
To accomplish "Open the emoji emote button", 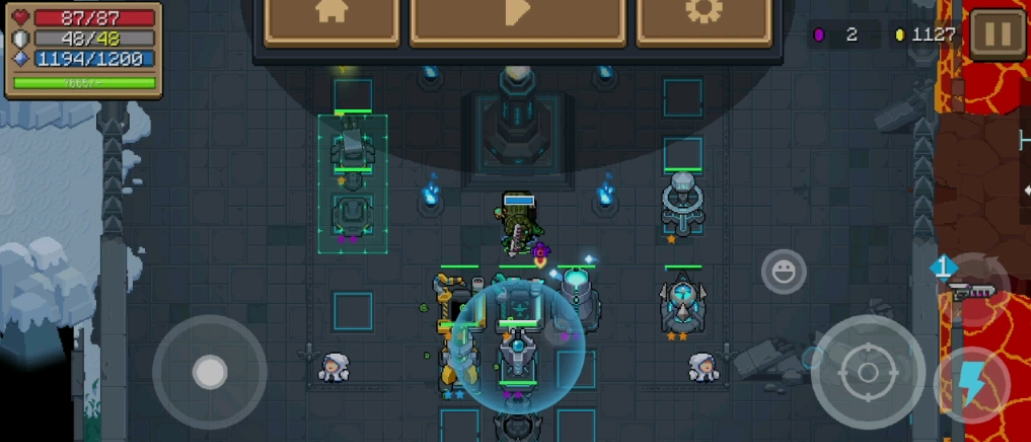I will (784, 271).
